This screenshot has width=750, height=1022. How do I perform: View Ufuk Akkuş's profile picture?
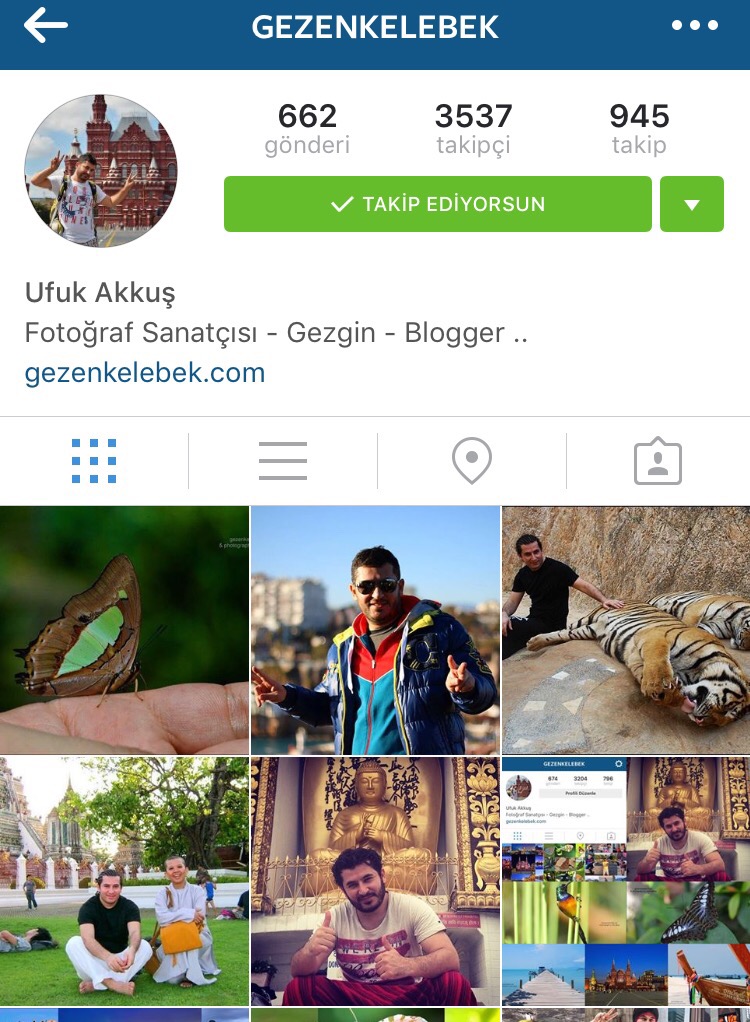pyautogui.click(x=101, y=170)
